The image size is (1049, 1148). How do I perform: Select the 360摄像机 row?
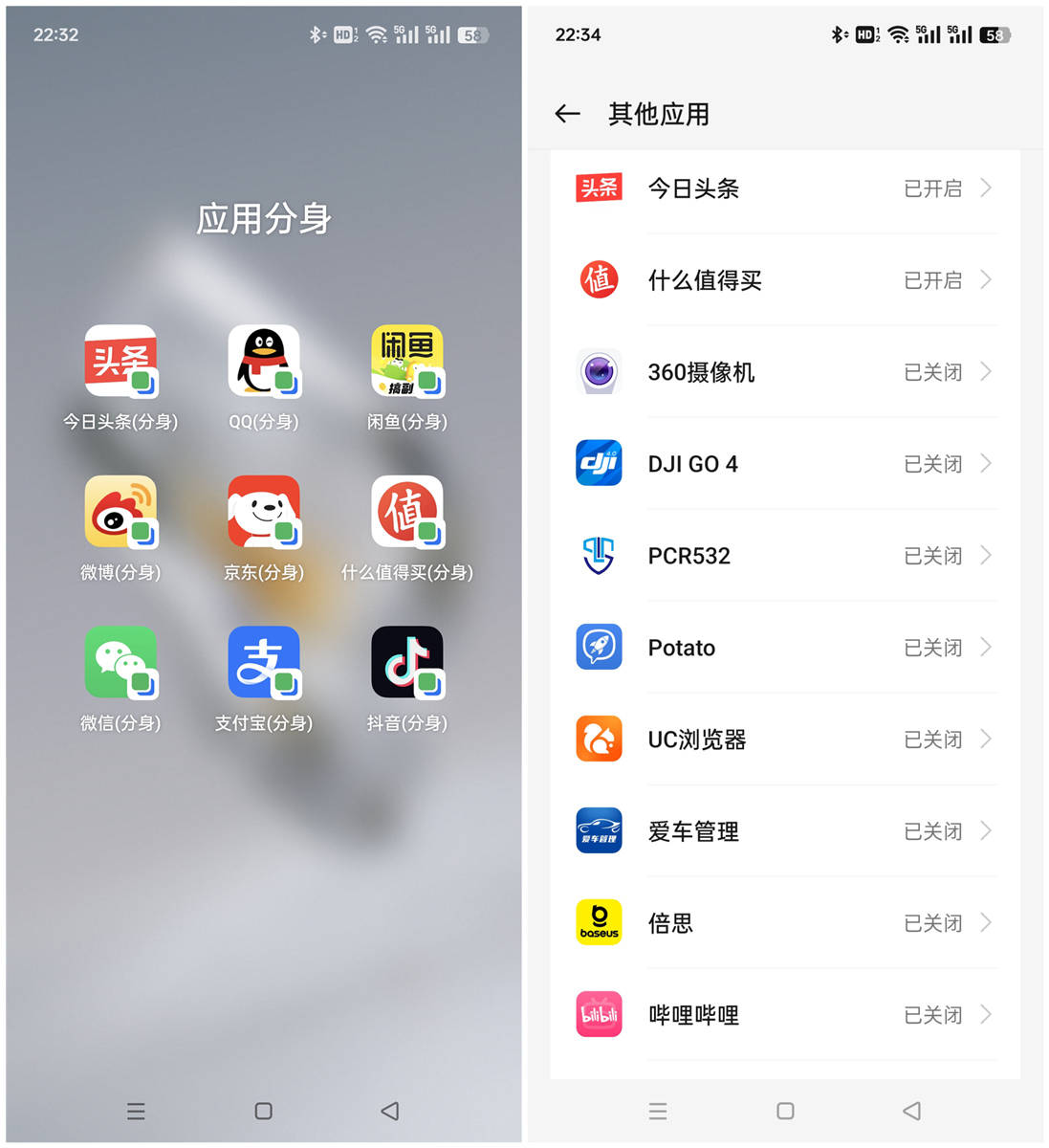point(784,372)
